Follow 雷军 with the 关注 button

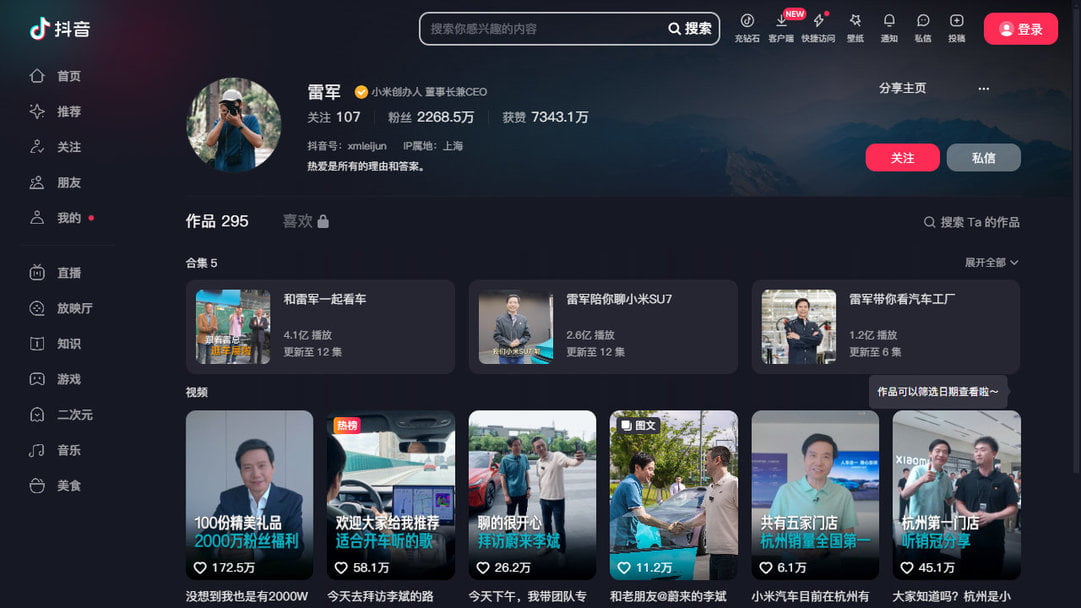pyautogui.click(x=902, y=158)
